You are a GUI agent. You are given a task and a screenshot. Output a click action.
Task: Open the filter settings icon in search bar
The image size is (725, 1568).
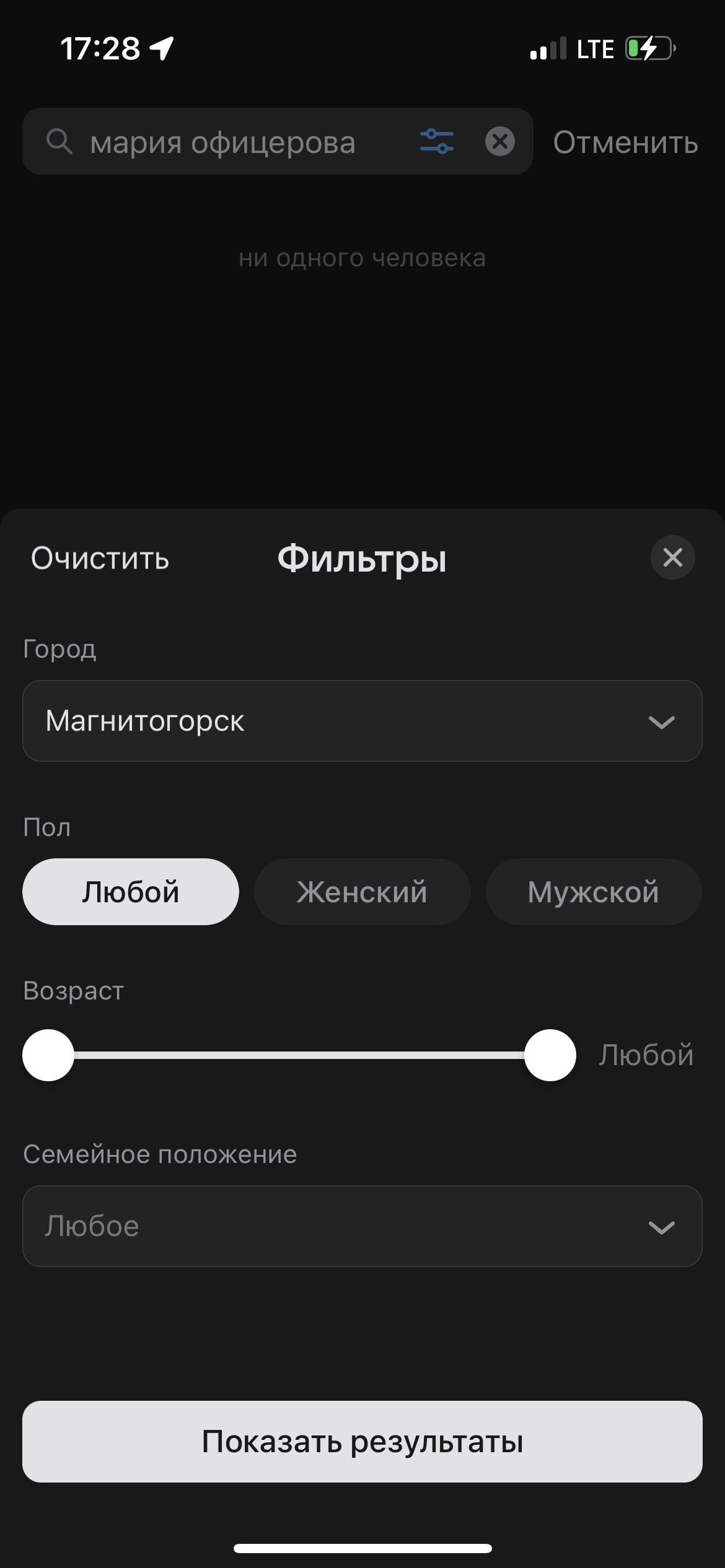(437, 142)
